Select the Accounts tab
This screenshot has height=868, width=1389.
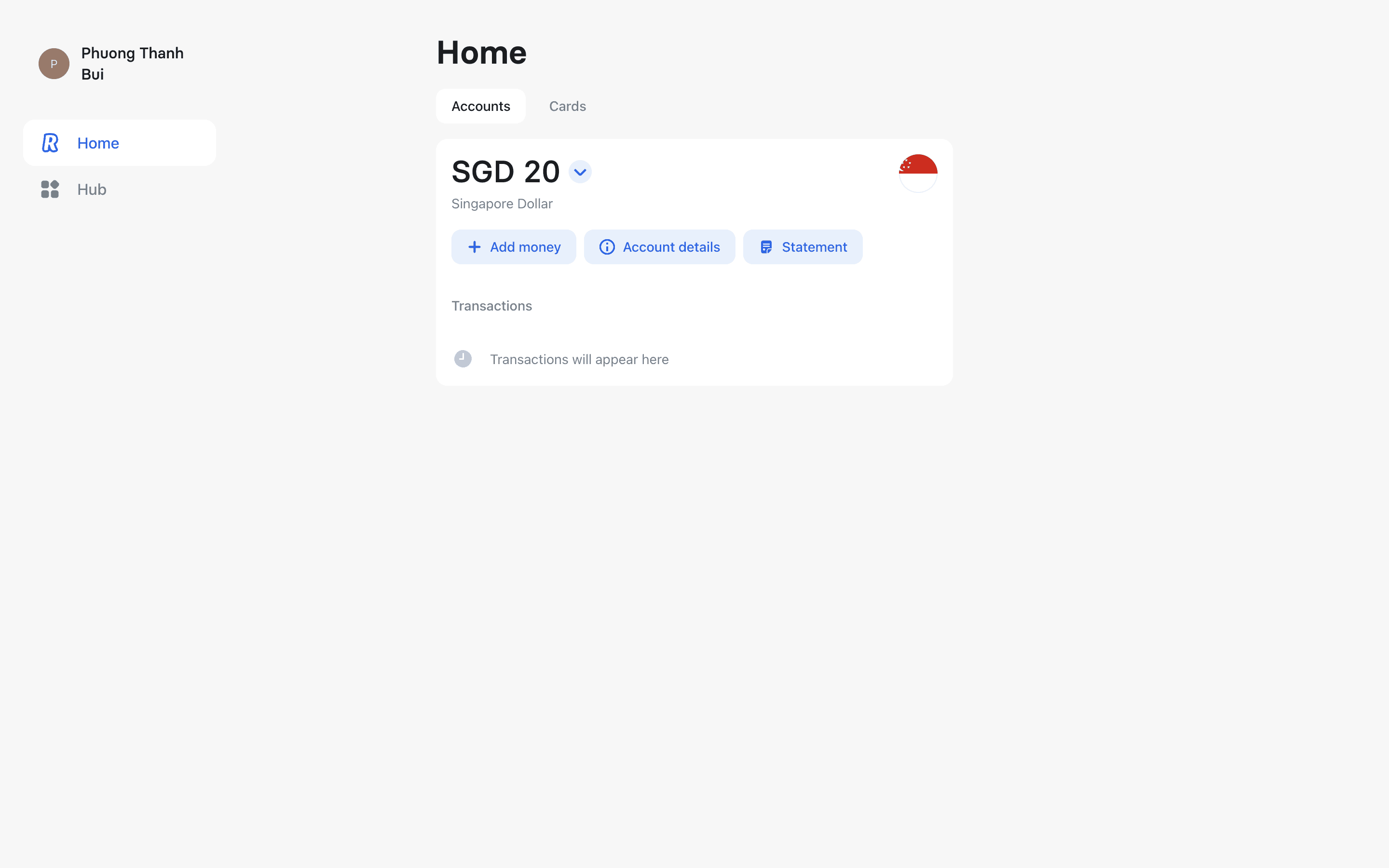coord(480,106)
